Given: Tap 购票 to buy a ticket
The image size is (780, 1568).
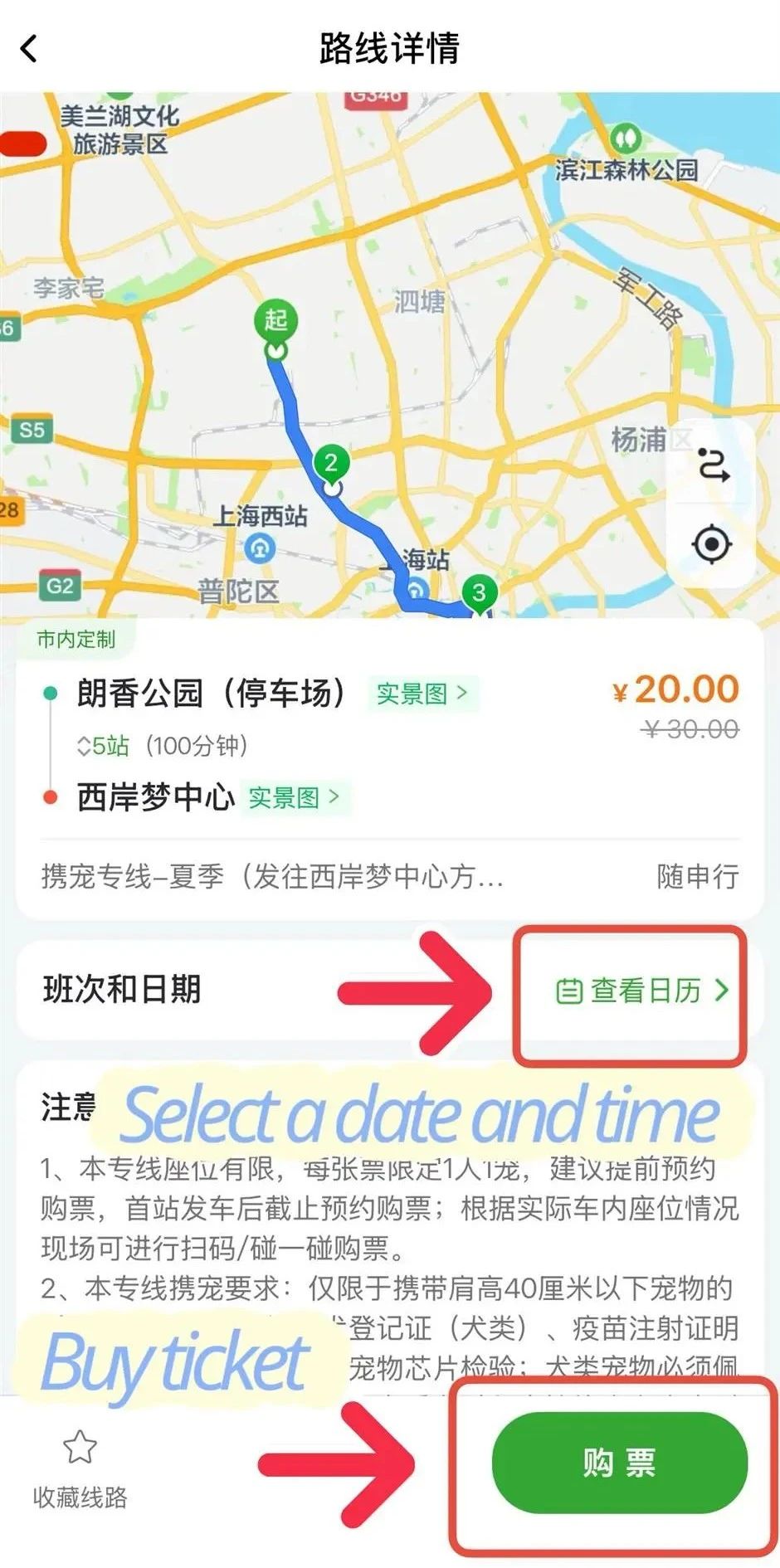Looking at the screenshot, I should tap(619, 1463).
